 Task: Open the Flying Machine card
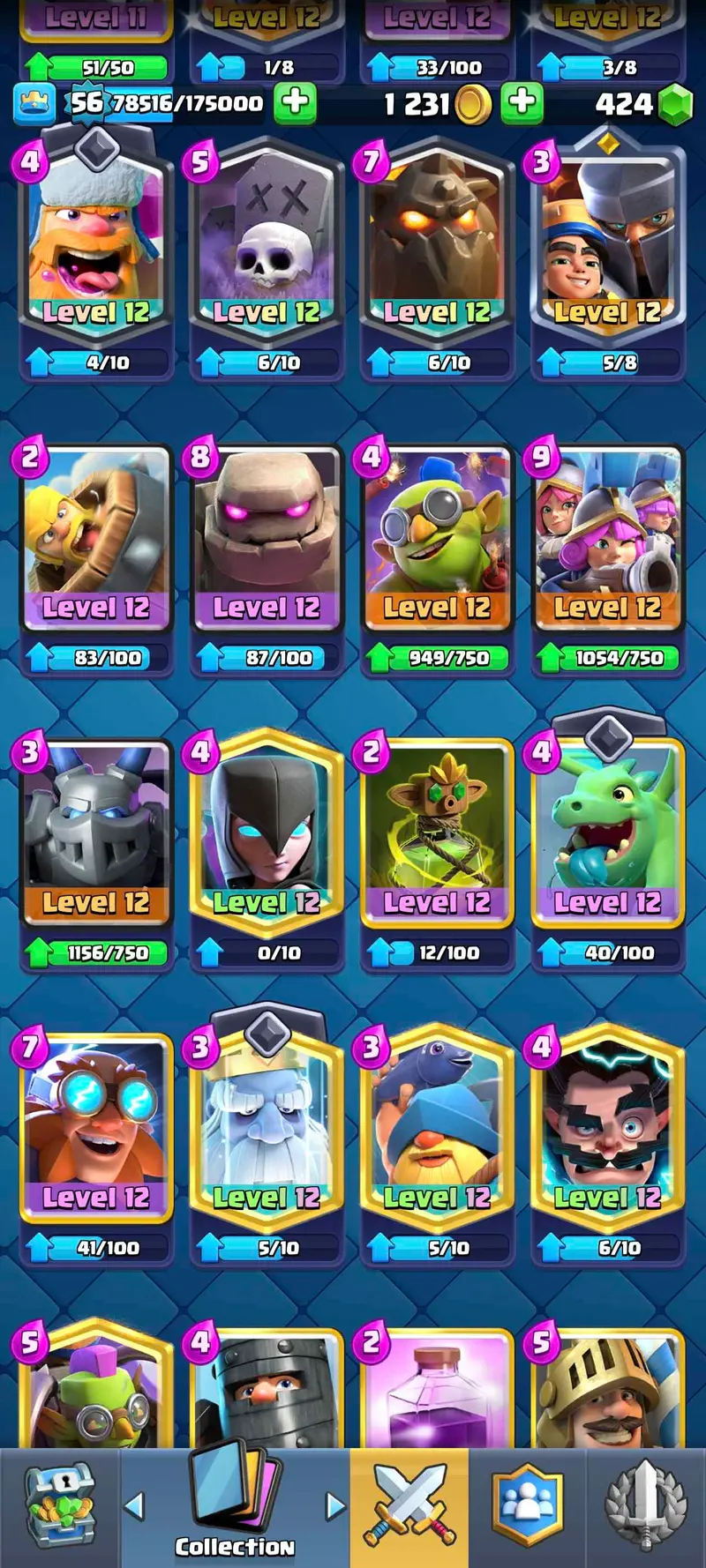click(437, 538)
